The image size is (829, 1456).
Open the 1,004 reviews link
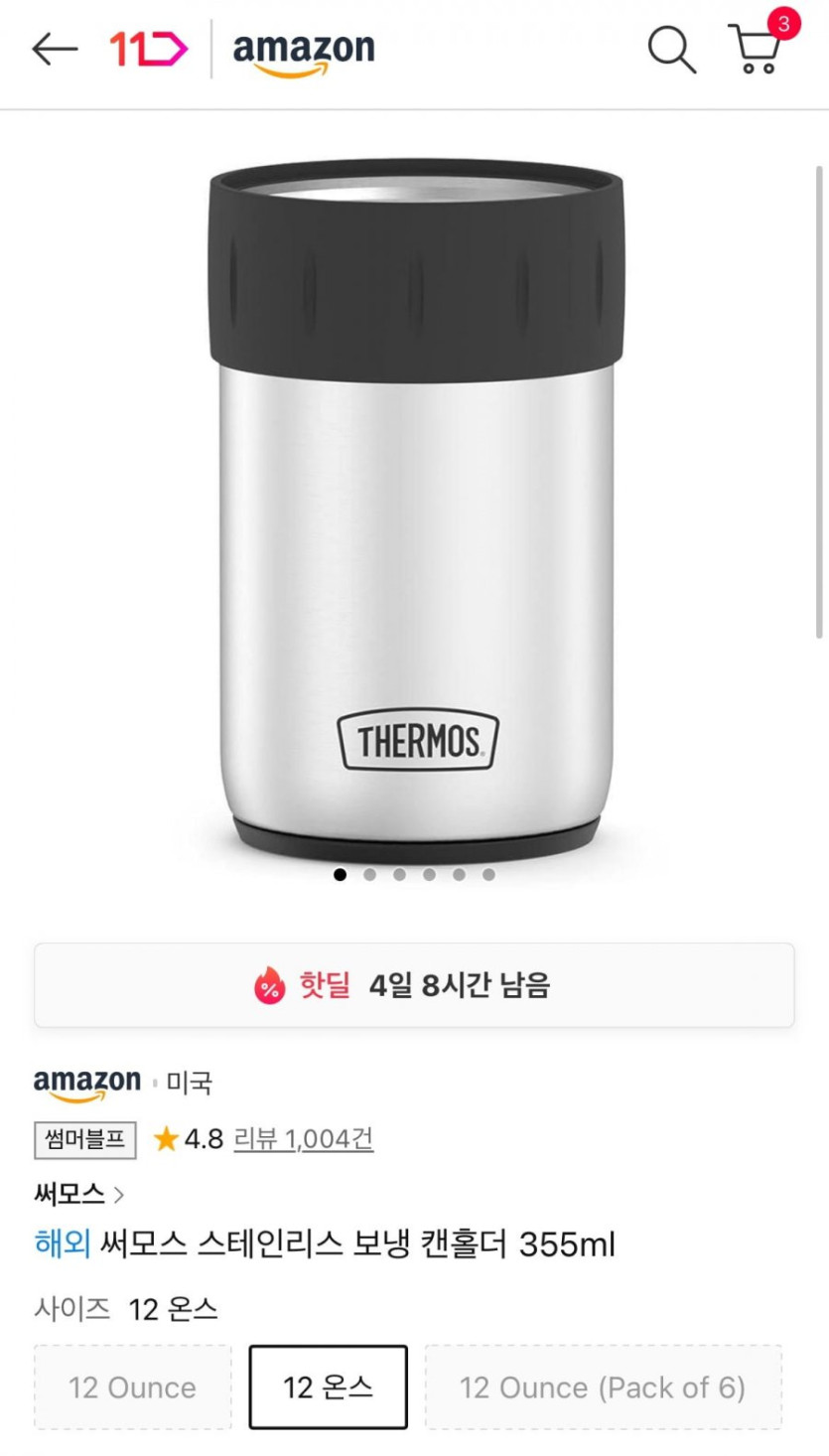point(303,1138)
